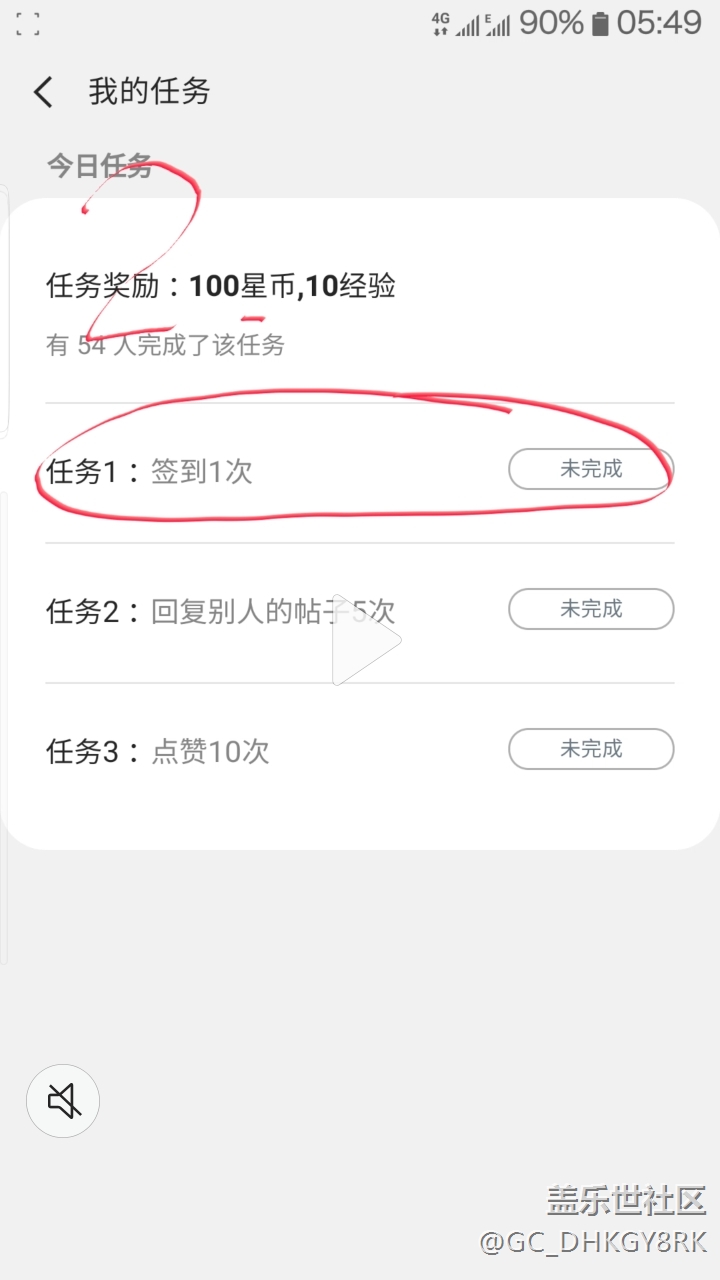The height and width of the screenshot is (1280, 720).
Task: Unmute the video sound
Action: (x=63, y=1101)
